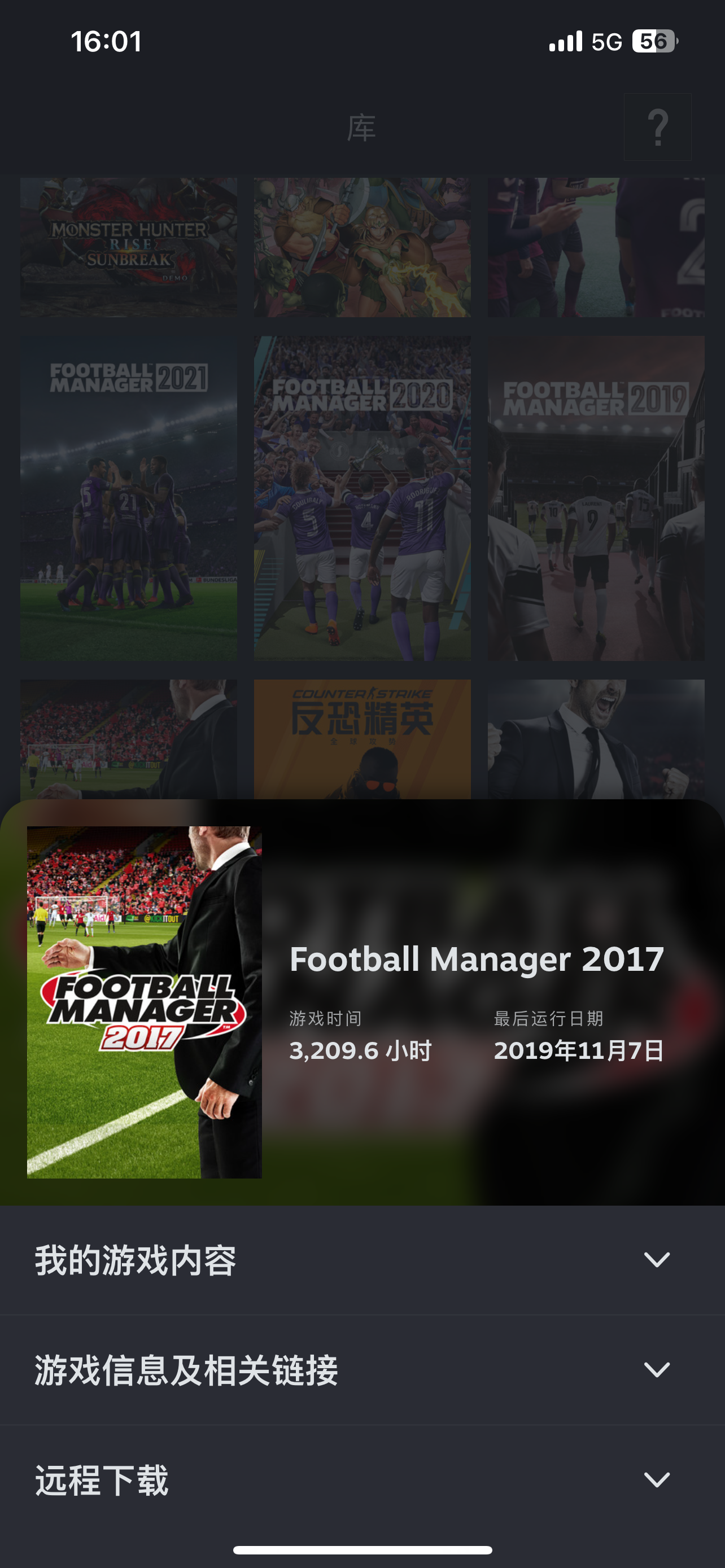Open the Football Manager 2019 tile

pyautogui.click(x=596, y=498)
